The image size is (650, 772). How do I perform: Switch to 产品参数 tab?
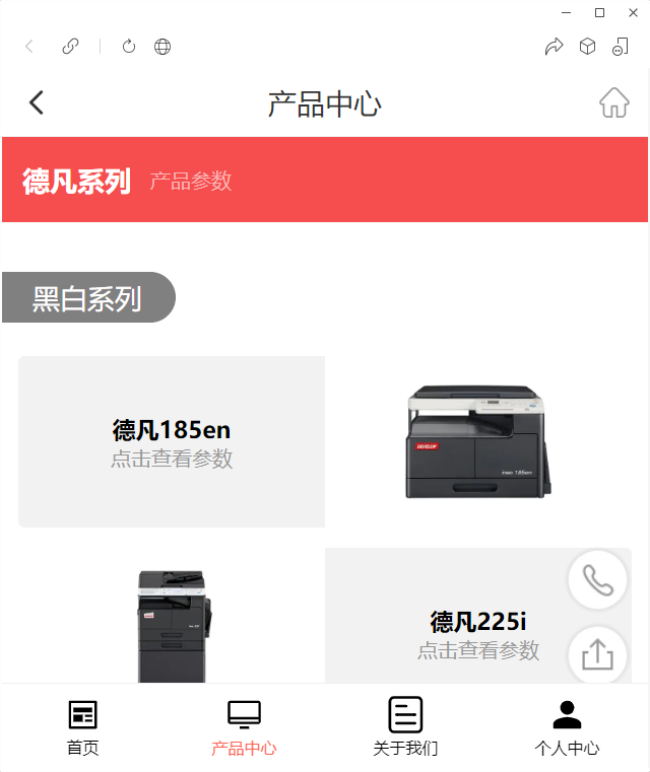[x=191, y=181]
